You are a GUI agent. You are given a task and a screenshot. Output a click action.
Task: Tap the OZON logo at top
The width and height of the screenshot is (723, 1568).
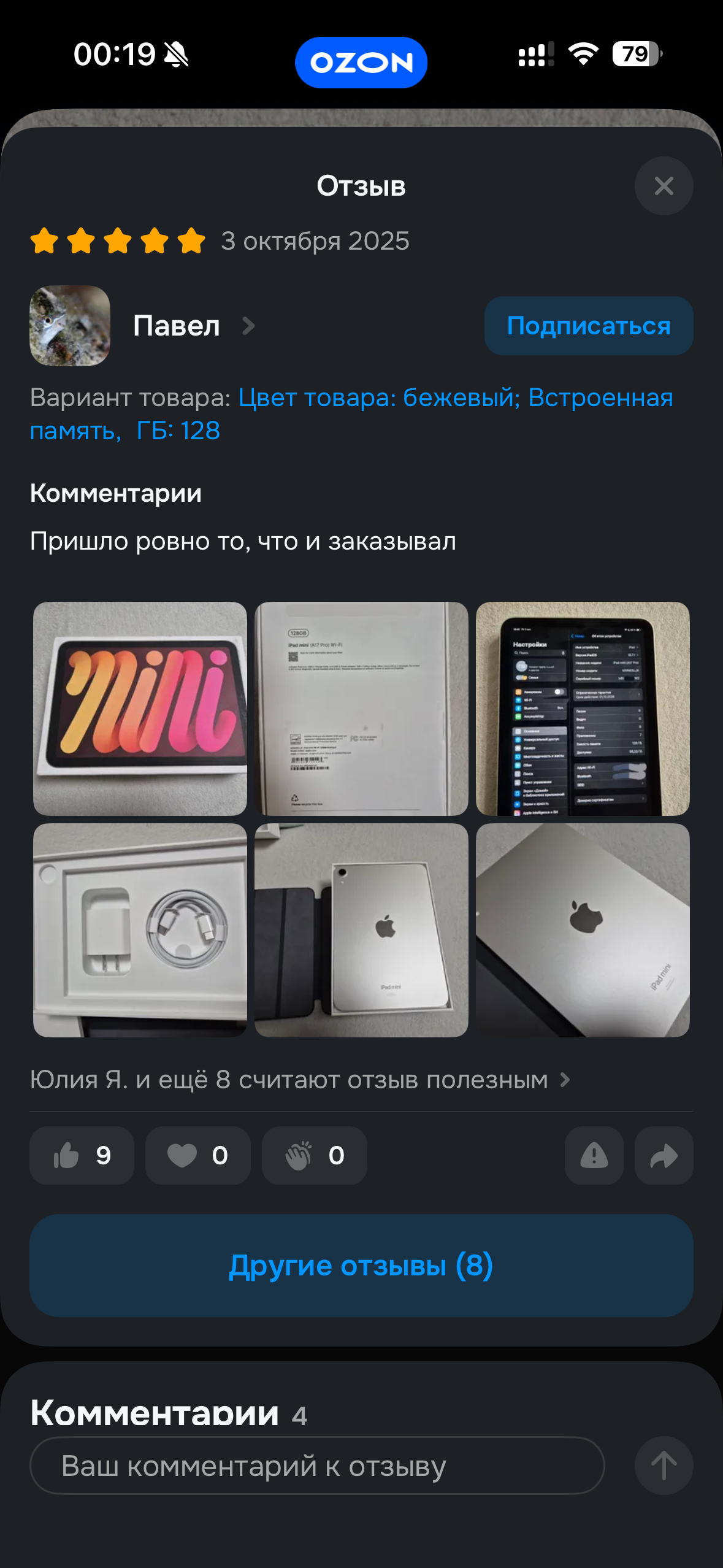coord(361,61)
